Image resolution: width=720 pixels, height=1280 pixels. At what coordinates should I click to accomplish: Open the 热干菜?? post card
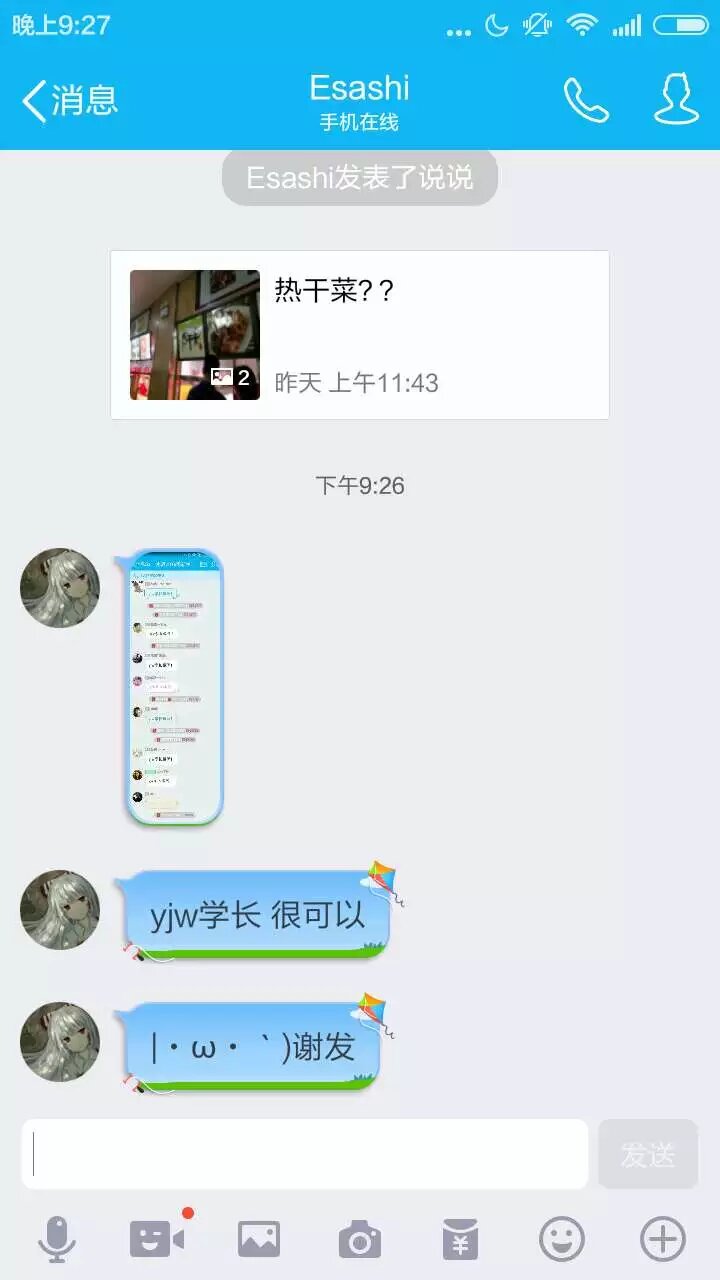[x=360, y=335]
